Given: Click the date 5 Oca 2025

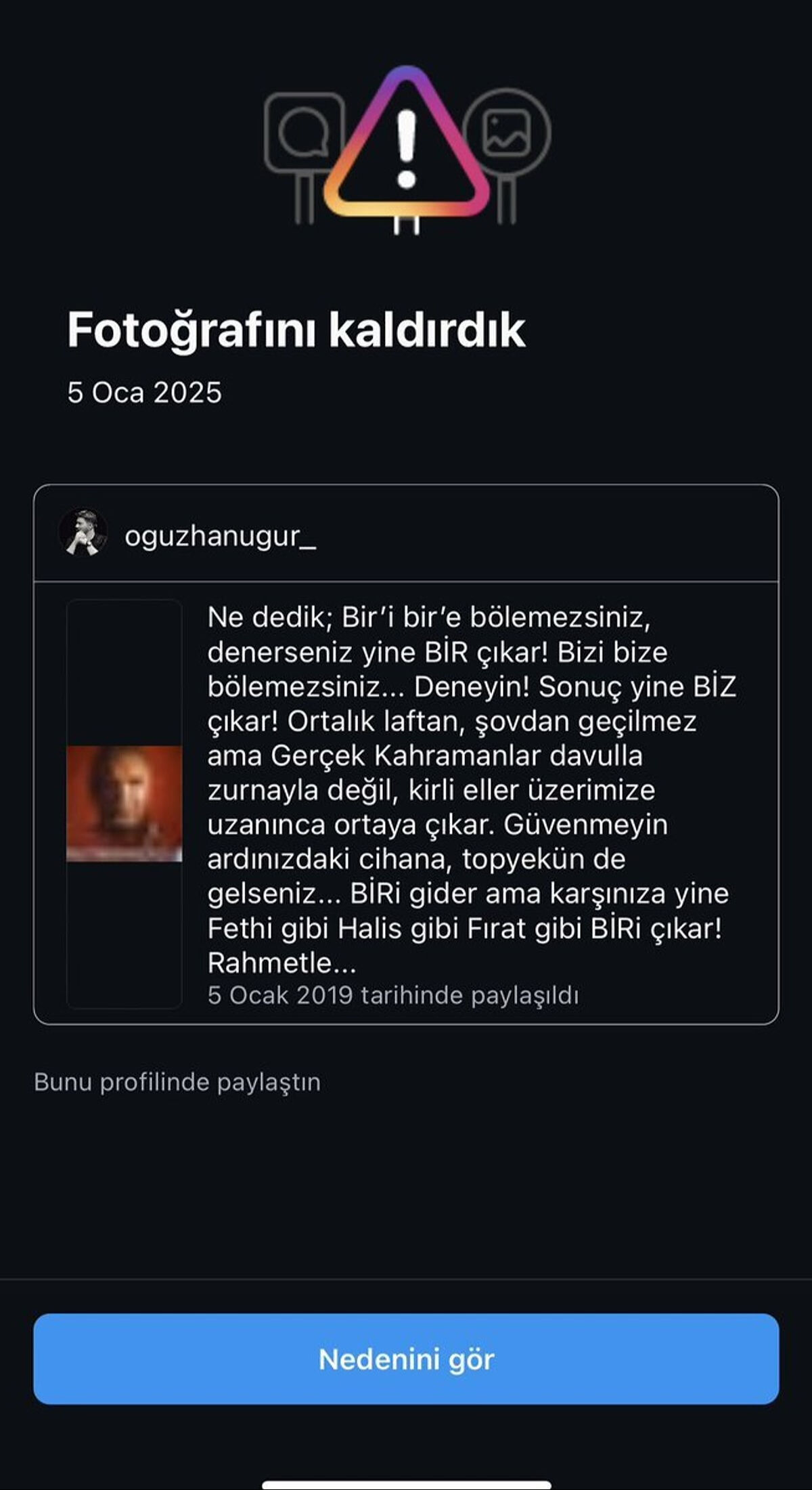Looking at the screenshot, I should (x=145, y=392).
